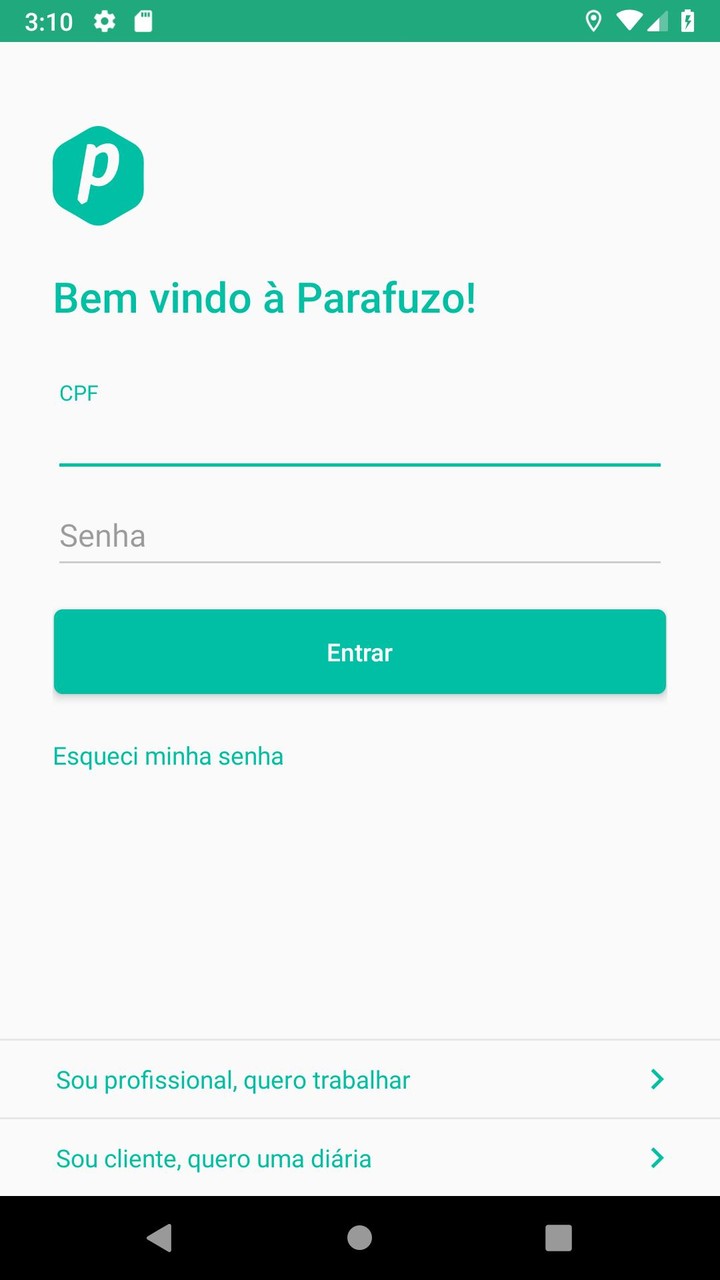
Task: Tap the Parafuzo logo icon
Action: [97, 174]
